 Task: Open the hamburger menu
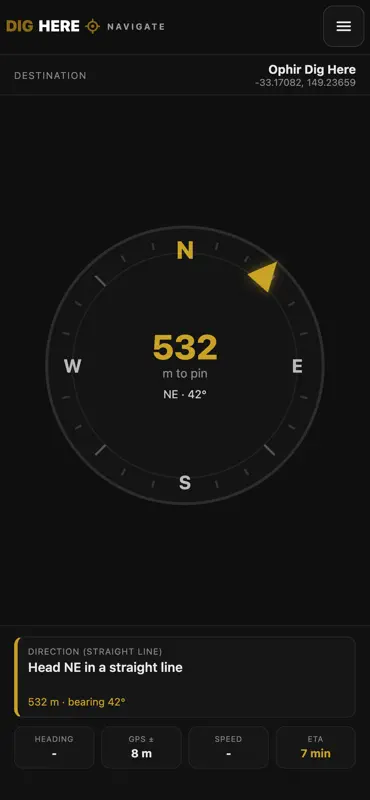[343, 27]
